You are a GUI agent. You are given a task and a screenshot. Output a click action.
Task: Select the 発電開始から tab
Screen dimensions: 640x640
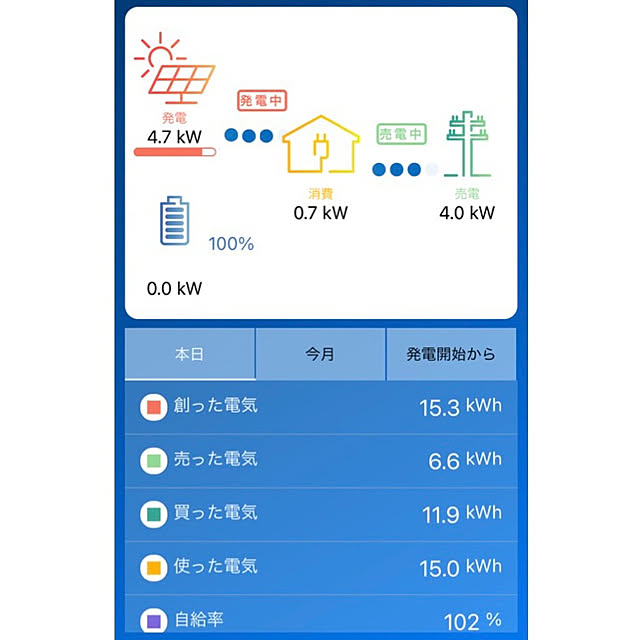coord(451,355)
